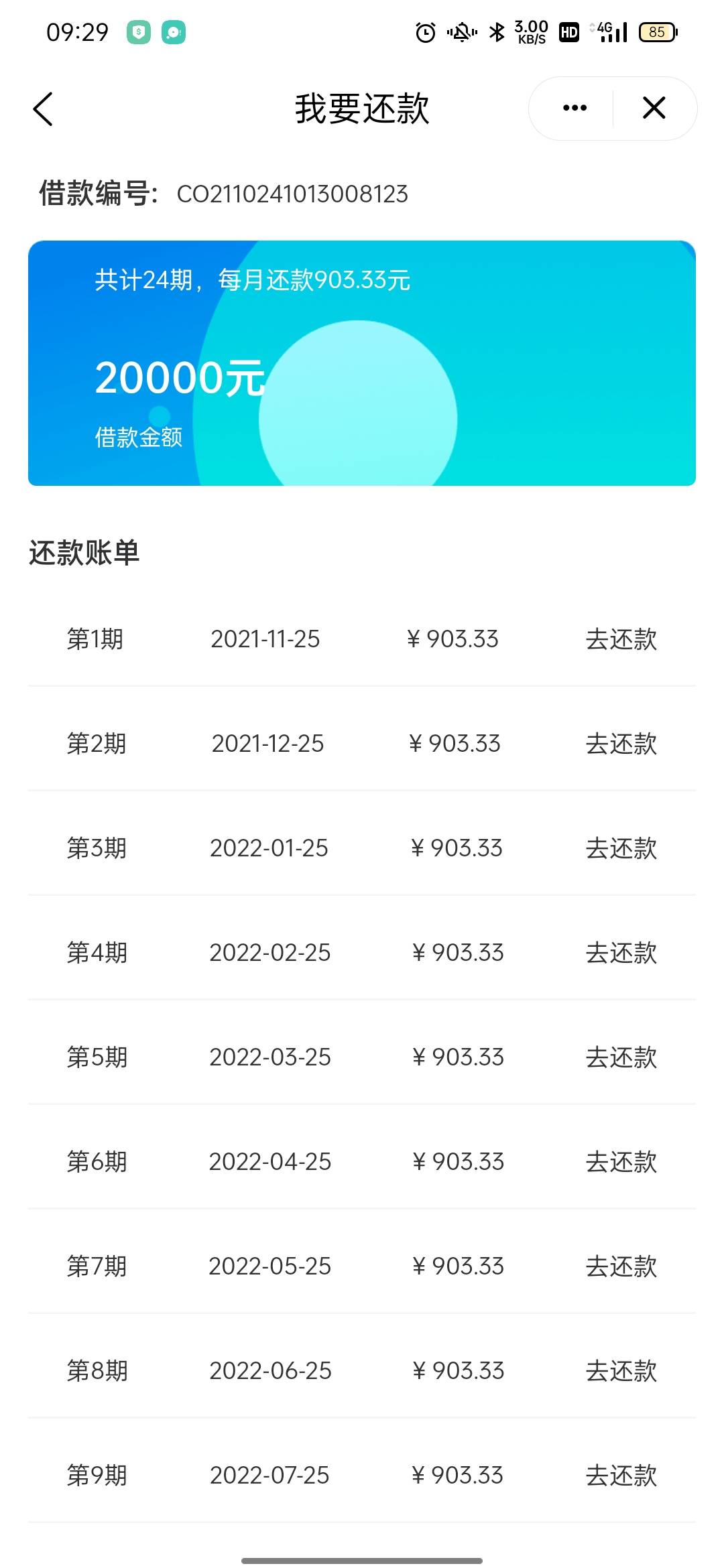724x1568 pixels.
Task: Repay 第2期 due 2021-12-25
Action: pyautogui.click(x=621, y=744)
